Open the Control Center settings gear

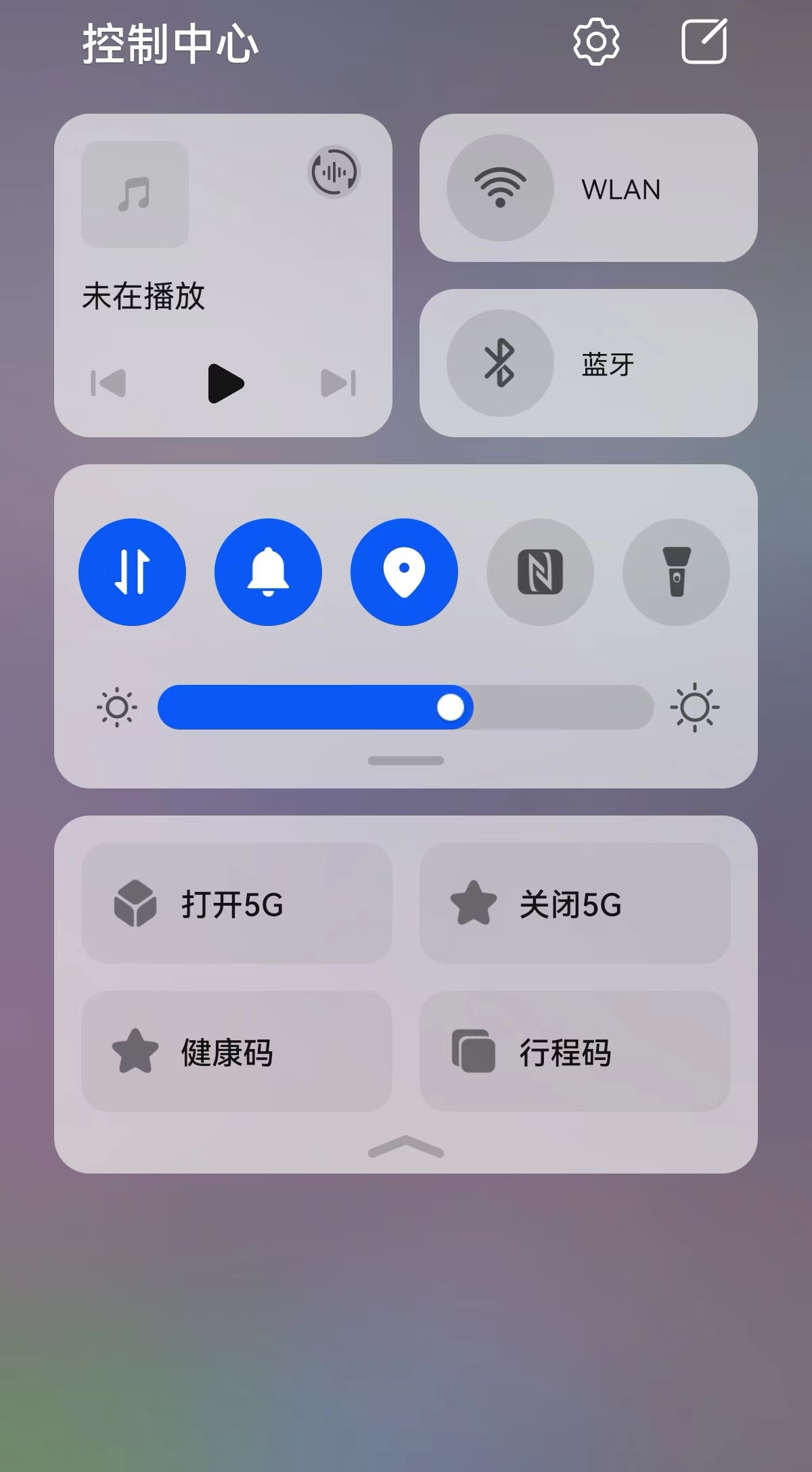click(594, 42)
